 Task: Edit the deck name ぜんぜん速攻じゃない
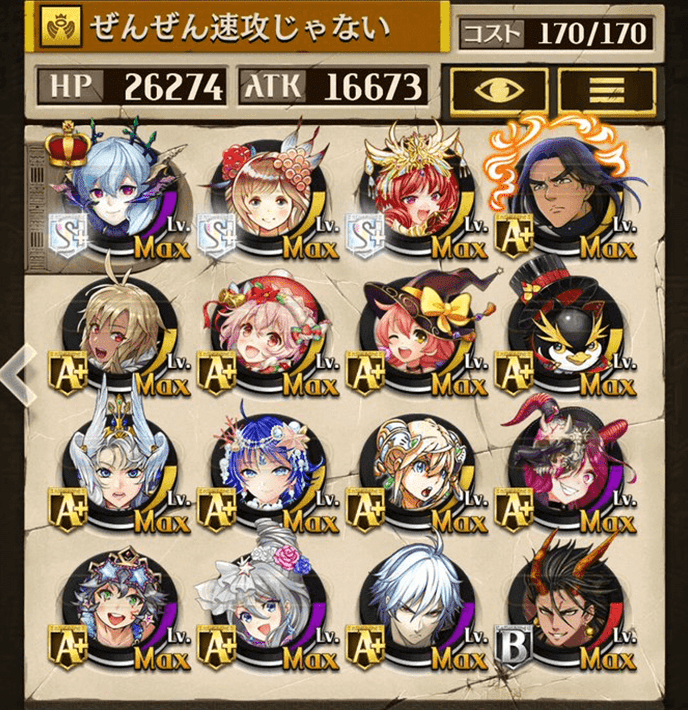pos(240,30)
